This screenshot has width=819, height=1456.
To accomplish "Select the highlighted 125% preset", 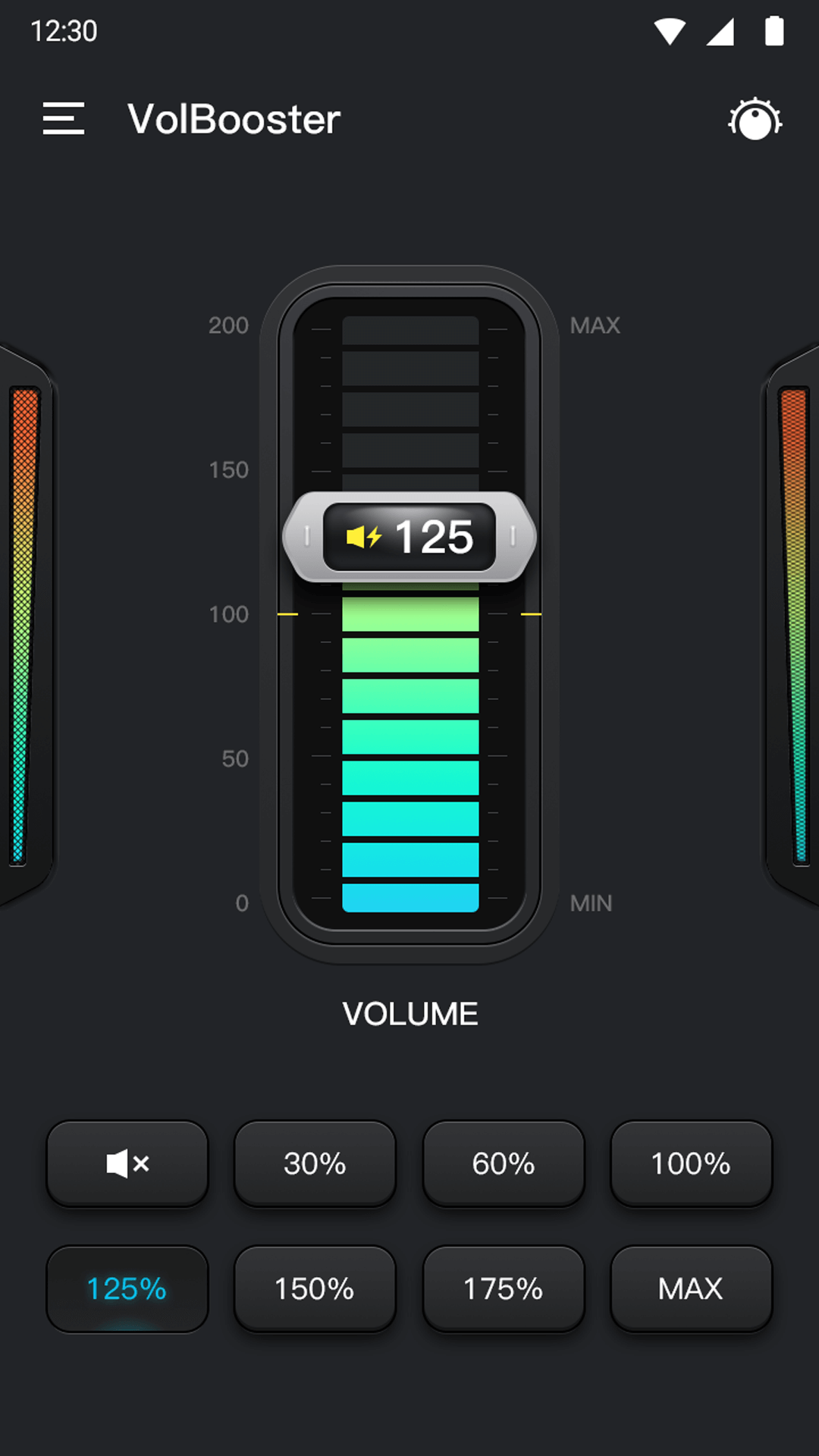I will click(126, 1288).
